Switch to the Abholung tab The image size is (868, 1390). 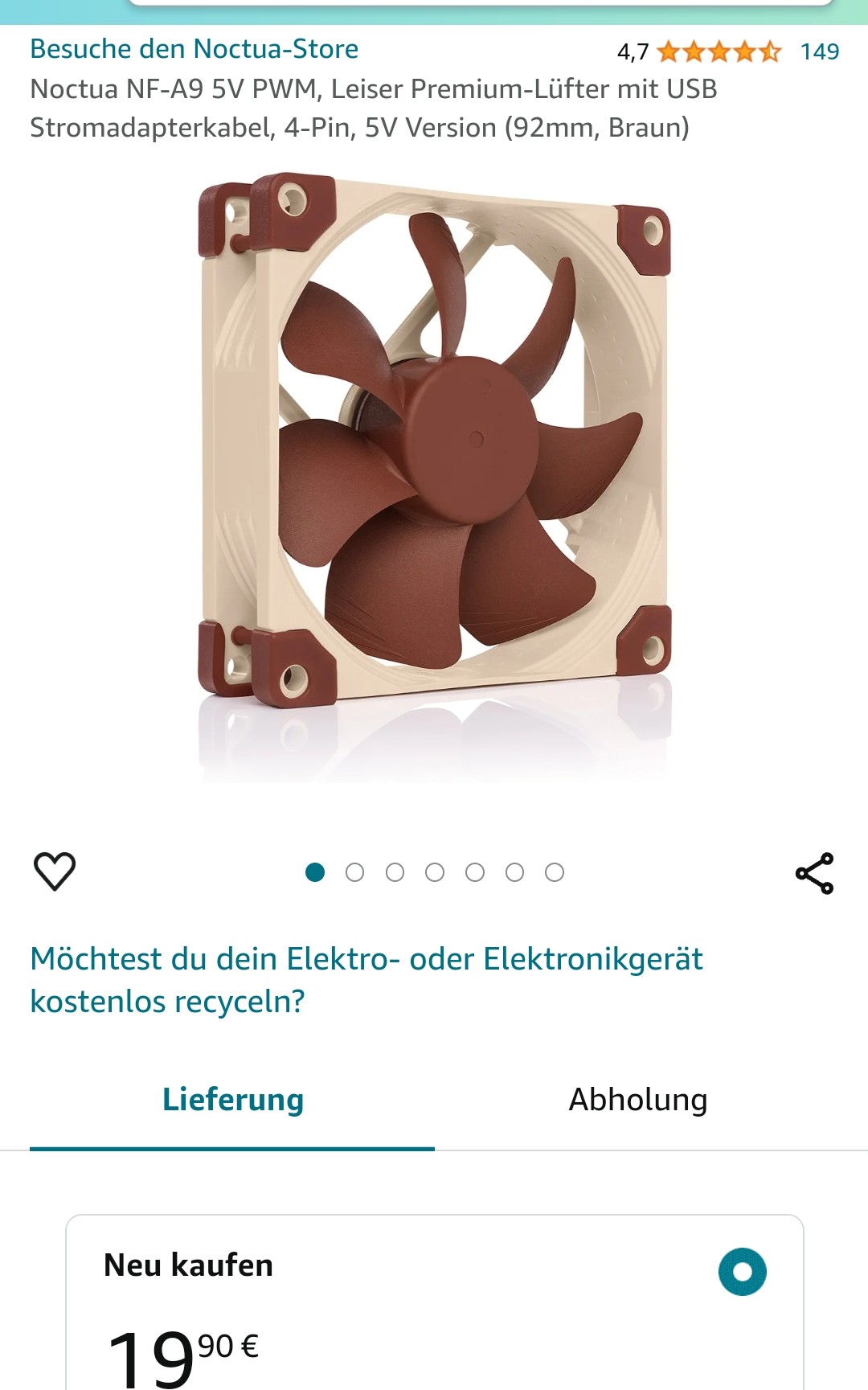[637, 1100]
